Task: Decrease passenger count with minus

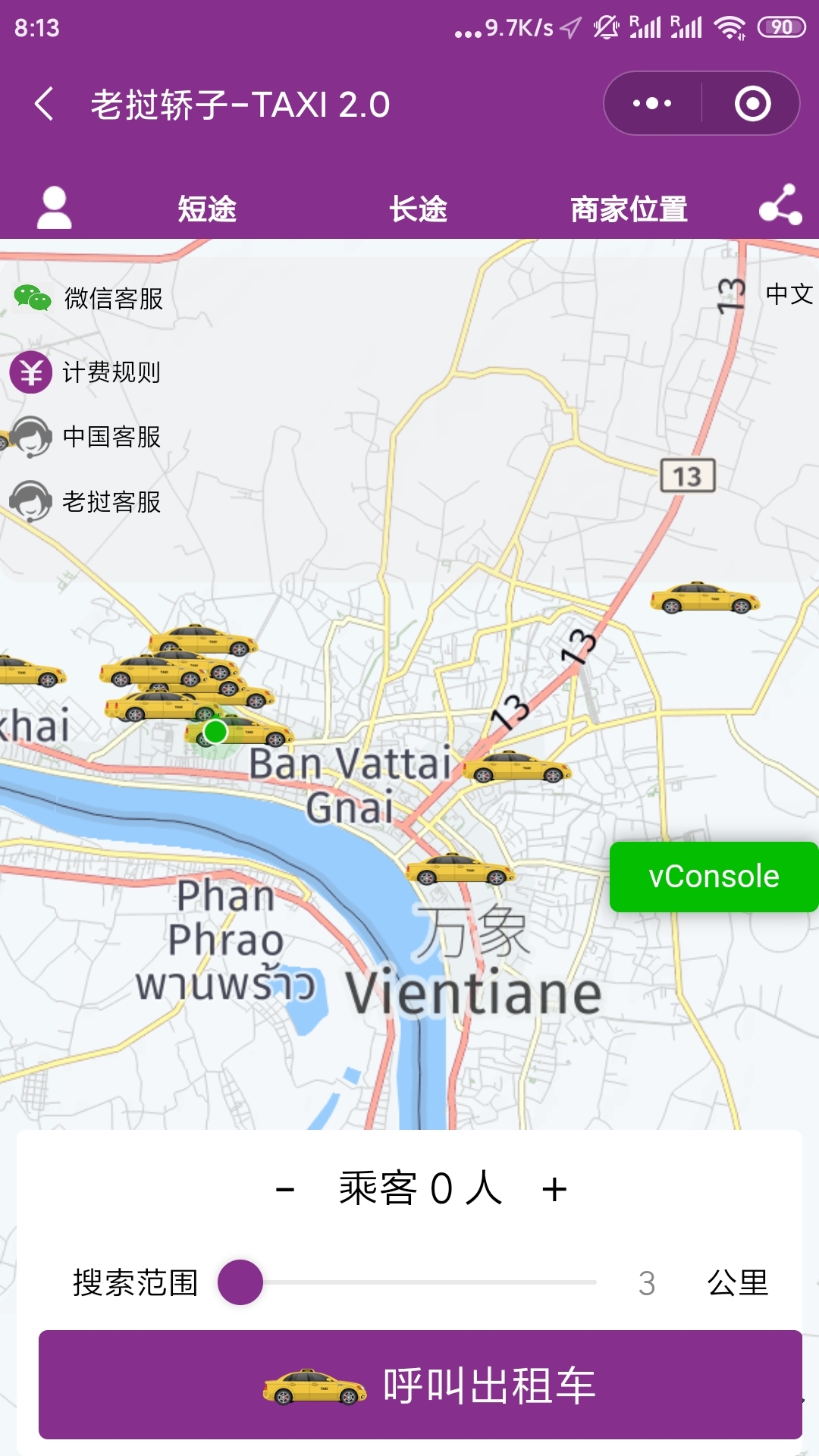Action: (x=285, y=1189)
